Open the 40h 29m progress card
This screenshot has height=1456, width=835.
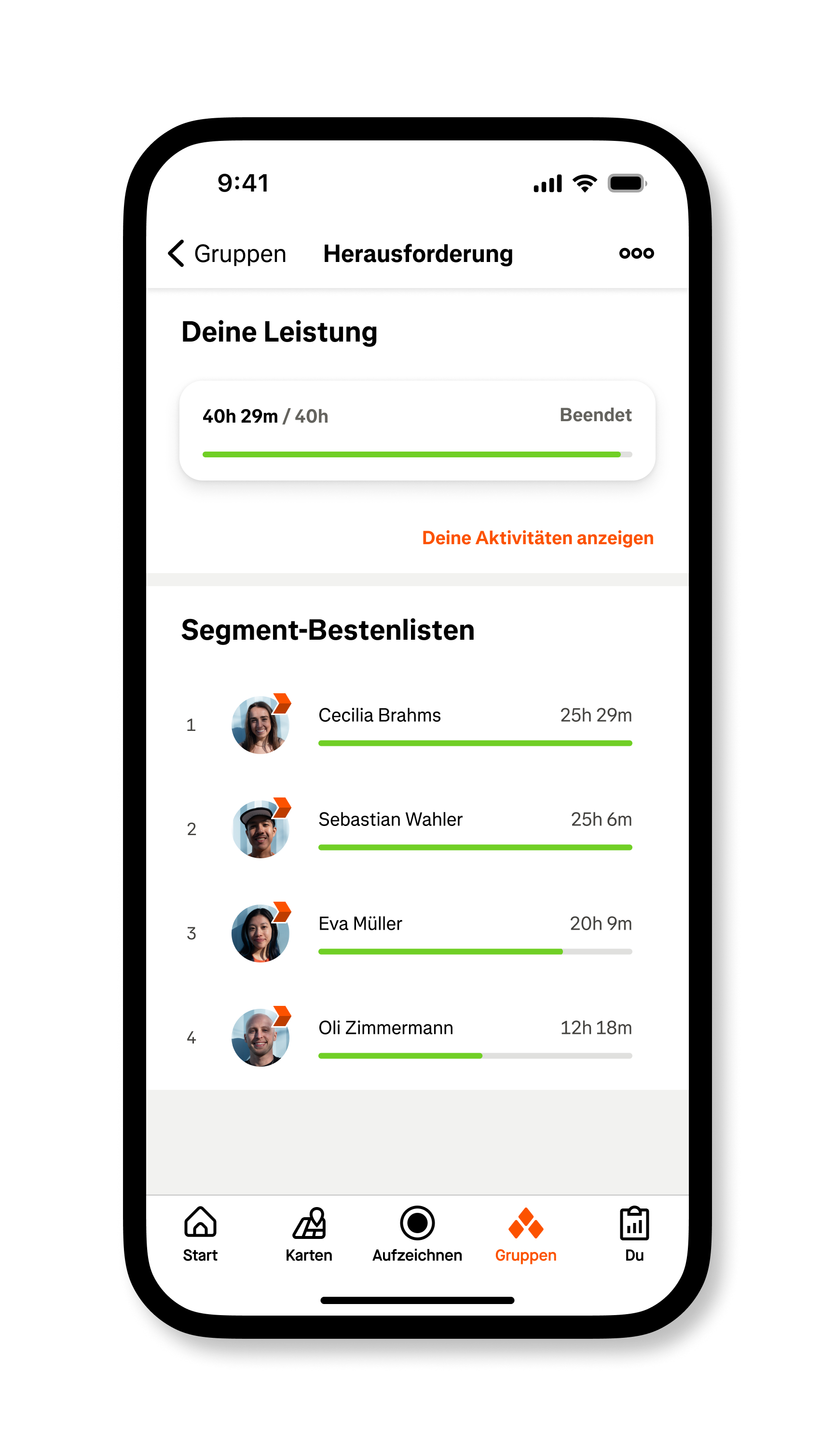[417, 431]
